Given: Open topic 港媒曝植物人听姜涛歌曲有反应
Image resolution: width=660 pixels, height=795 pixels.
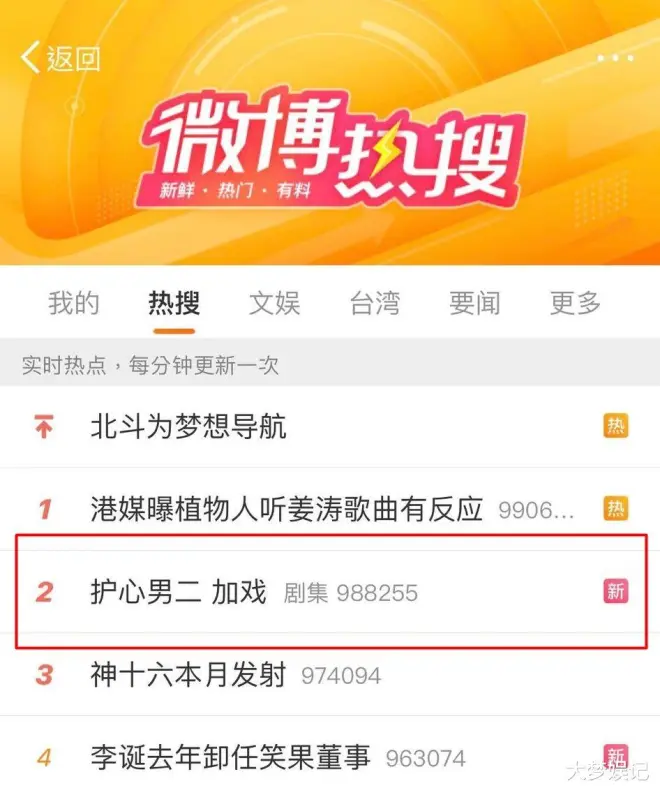Looking at the screenshot, I should coord(286,509).
